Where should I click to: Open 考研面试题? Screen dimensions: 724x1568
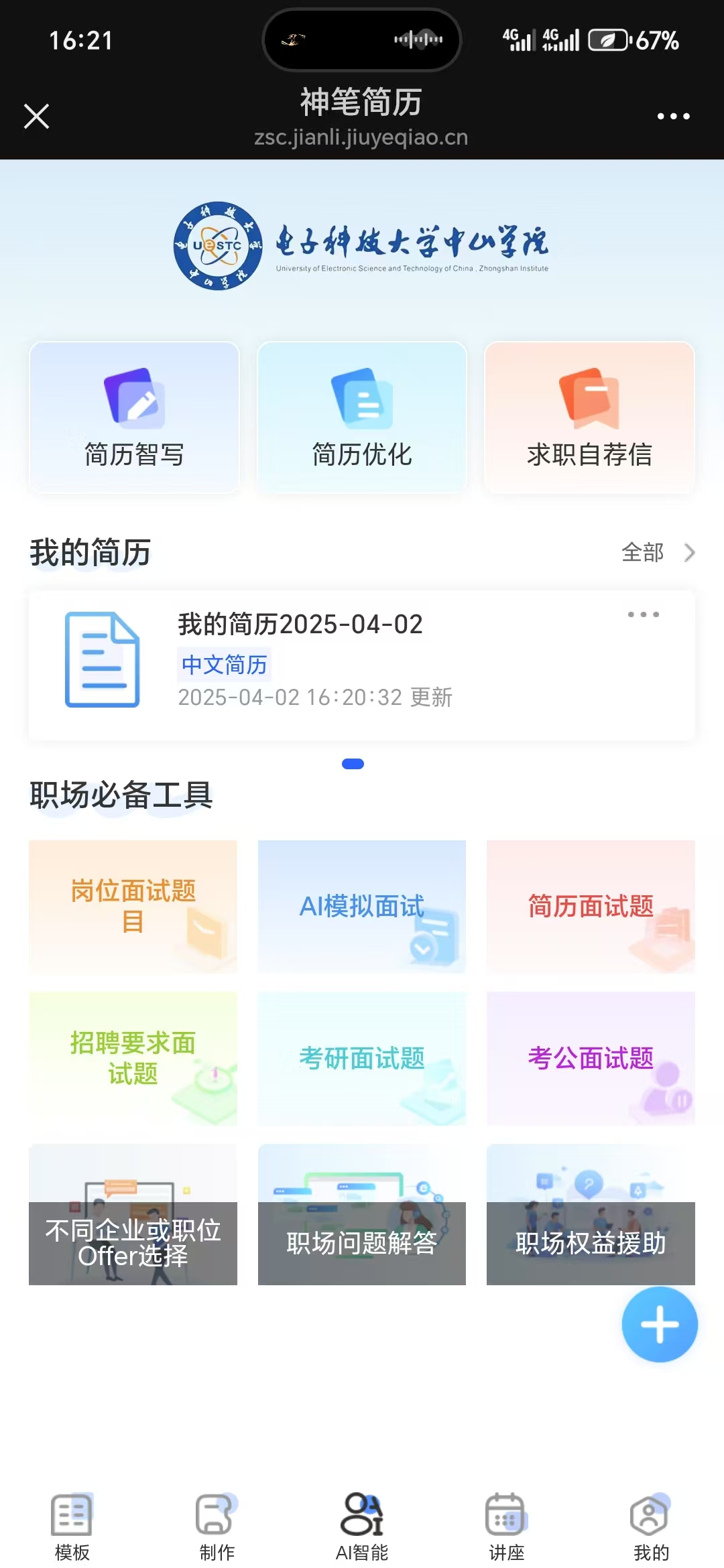(x=362, y=1058)
